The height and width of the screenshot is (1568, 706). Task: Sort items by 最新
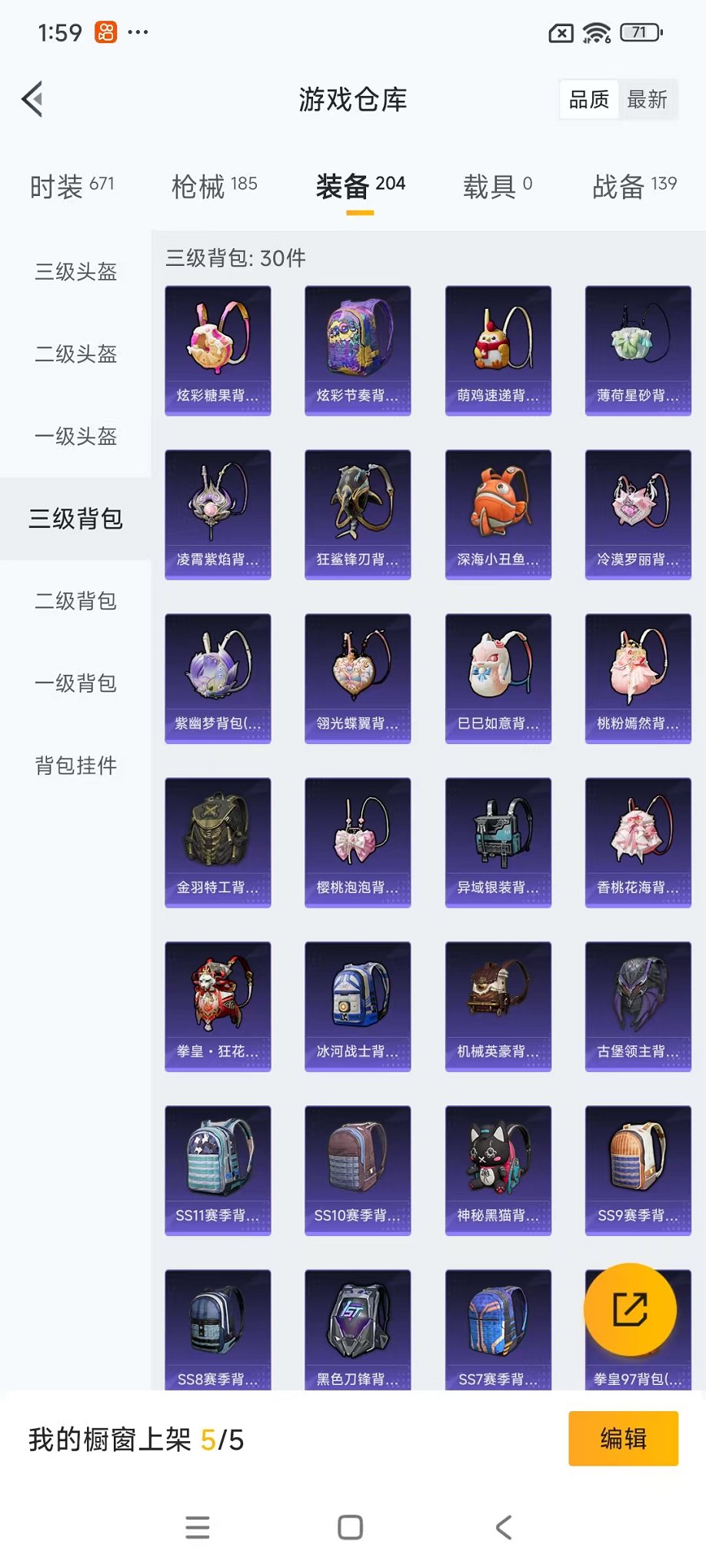point(647,100)
